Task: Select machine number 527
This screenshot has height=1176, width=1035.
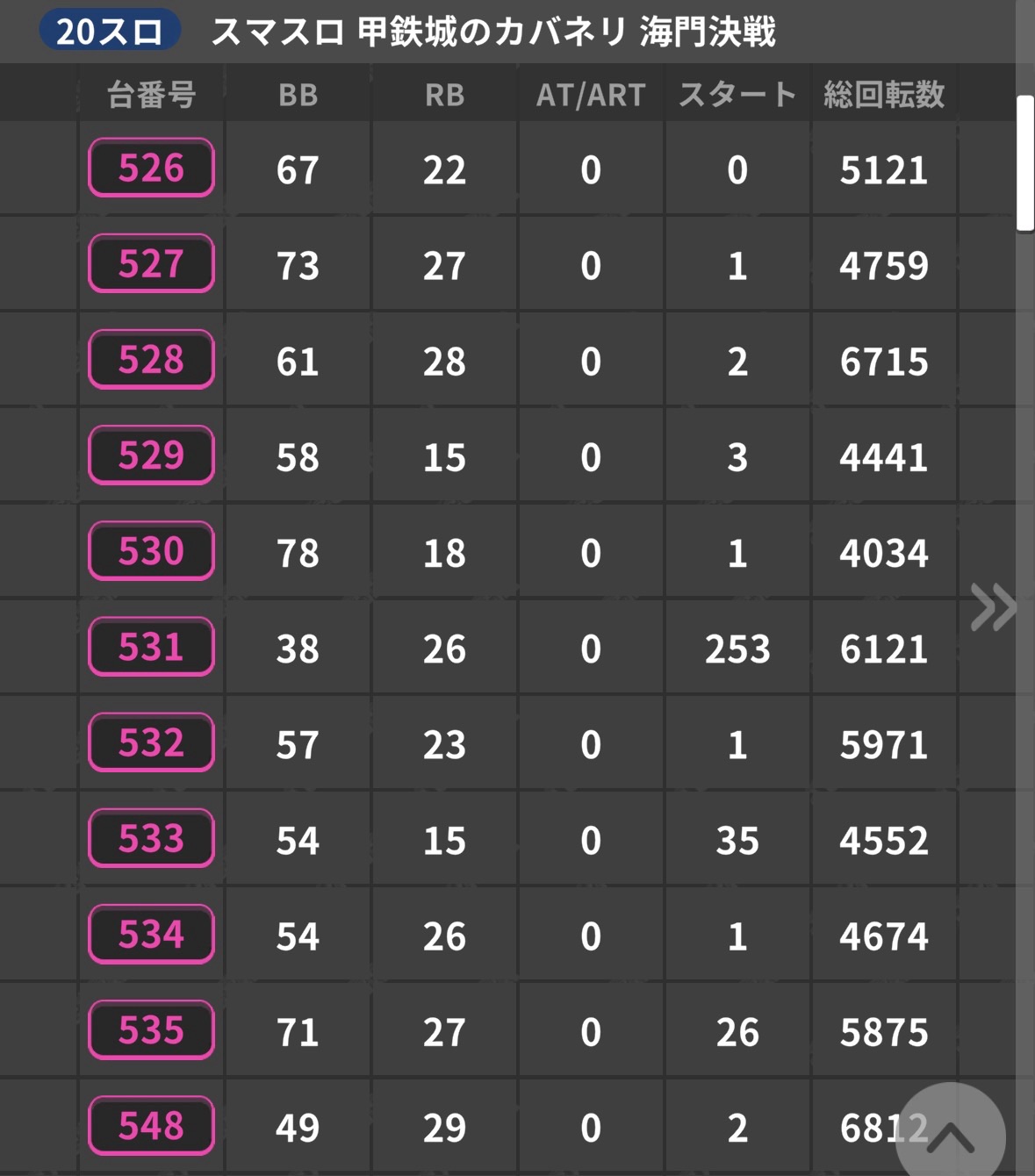Action: point(151,263)
